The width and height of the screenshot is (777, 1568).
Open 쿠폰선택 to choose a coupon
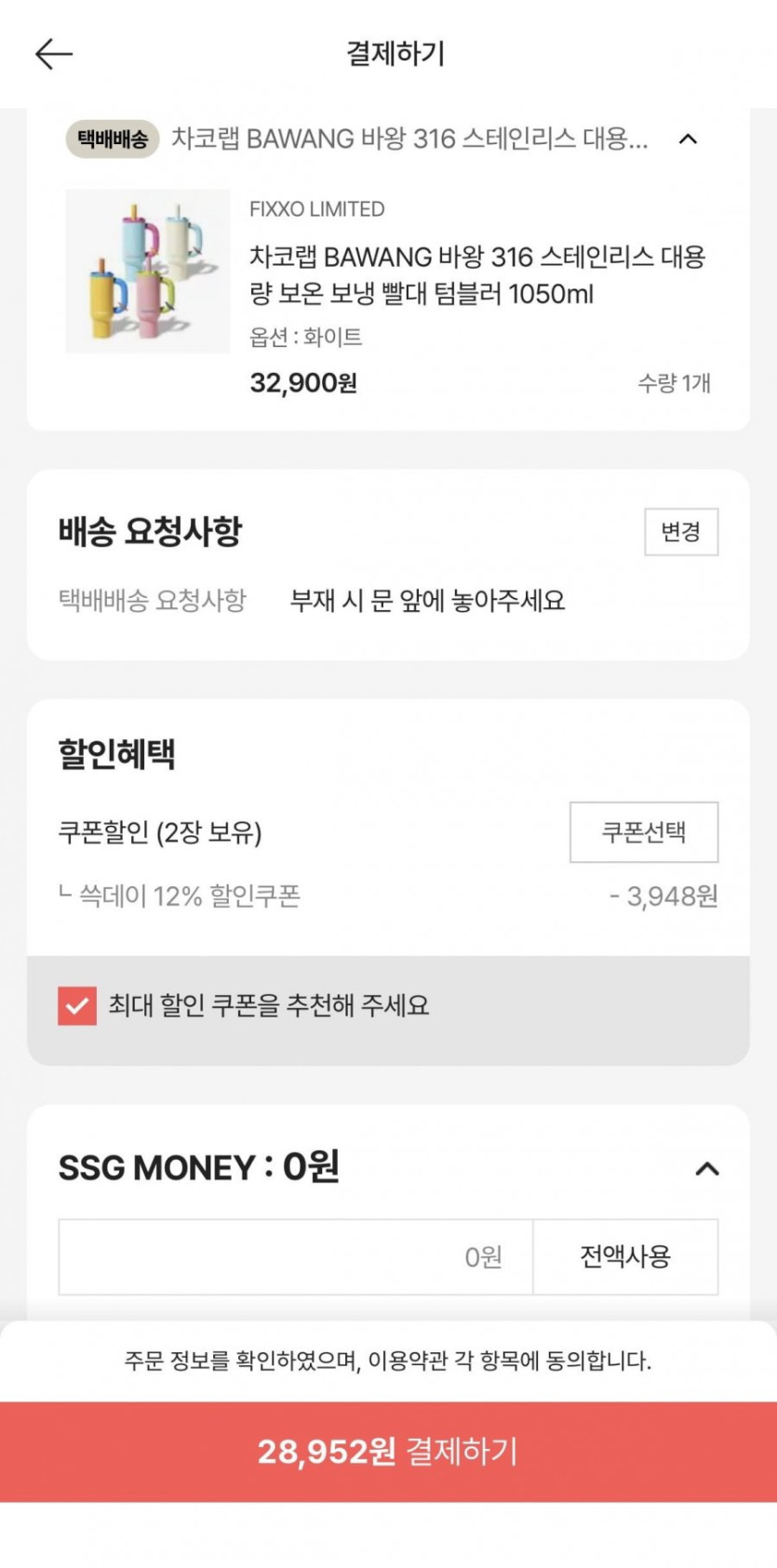click(643, 831)
